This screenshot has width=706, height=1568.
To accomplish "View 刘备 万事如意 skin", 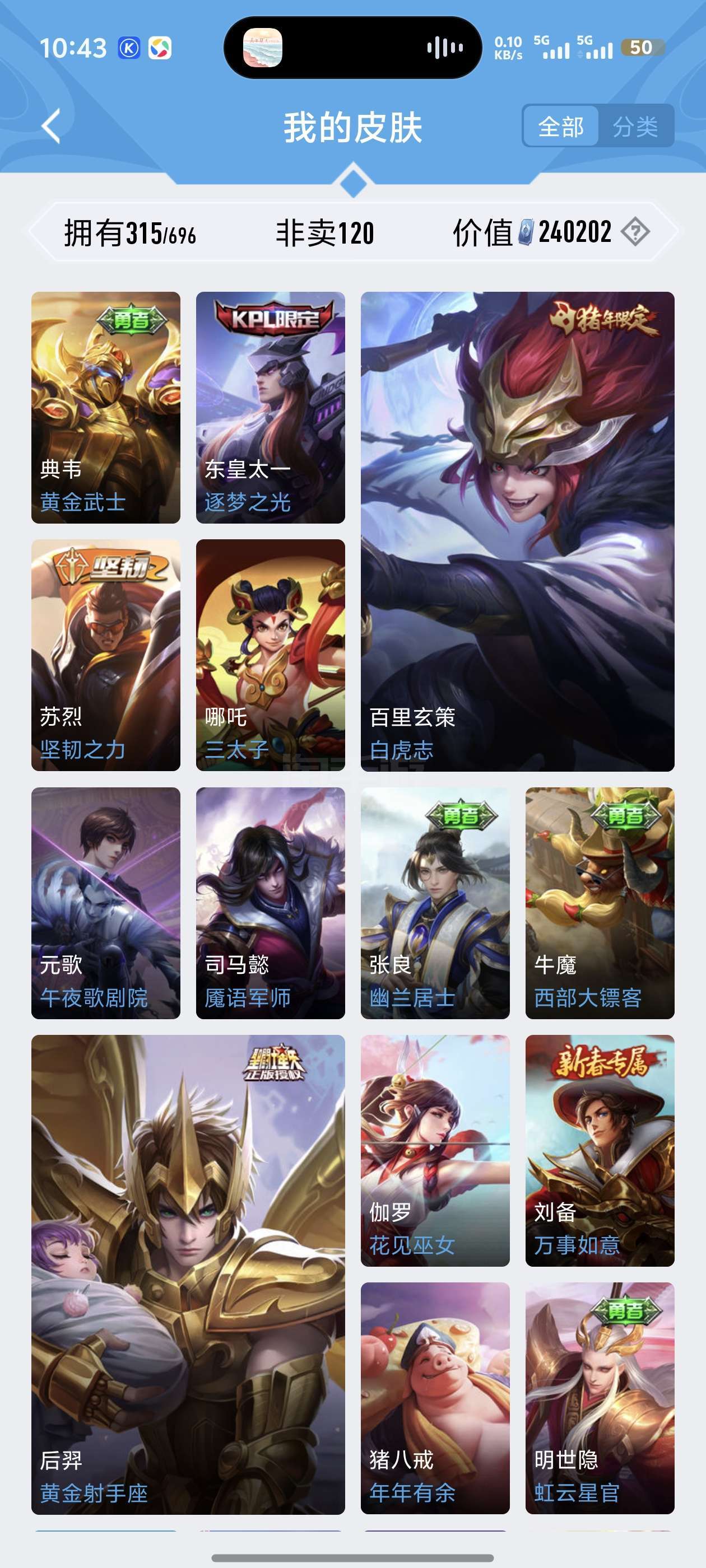I will coord(600,1150).
